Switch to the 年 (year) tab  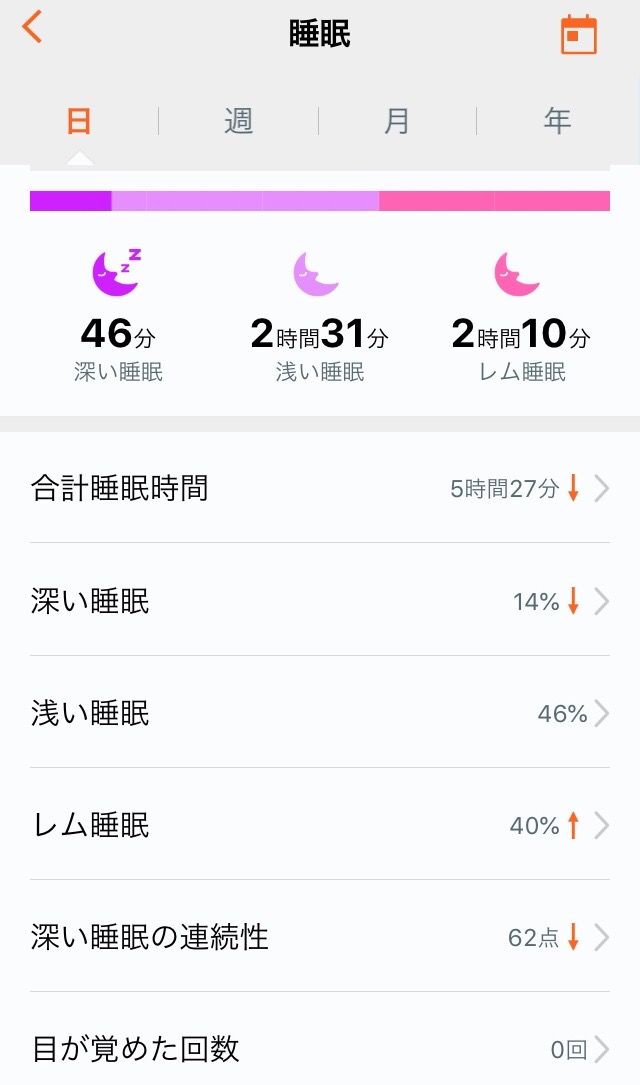click(x=557, y=122)
